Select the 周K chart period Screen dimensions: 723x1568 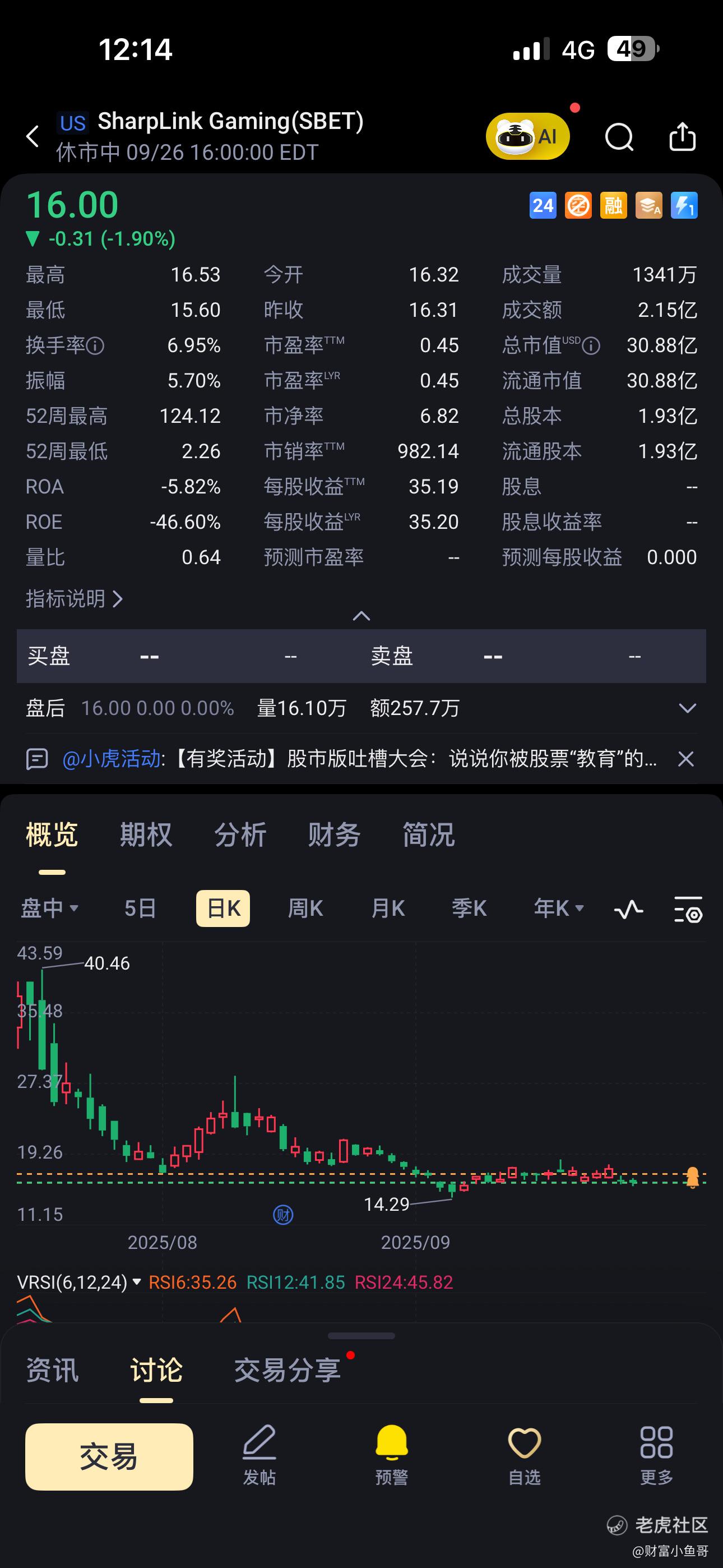click(305, 908)
